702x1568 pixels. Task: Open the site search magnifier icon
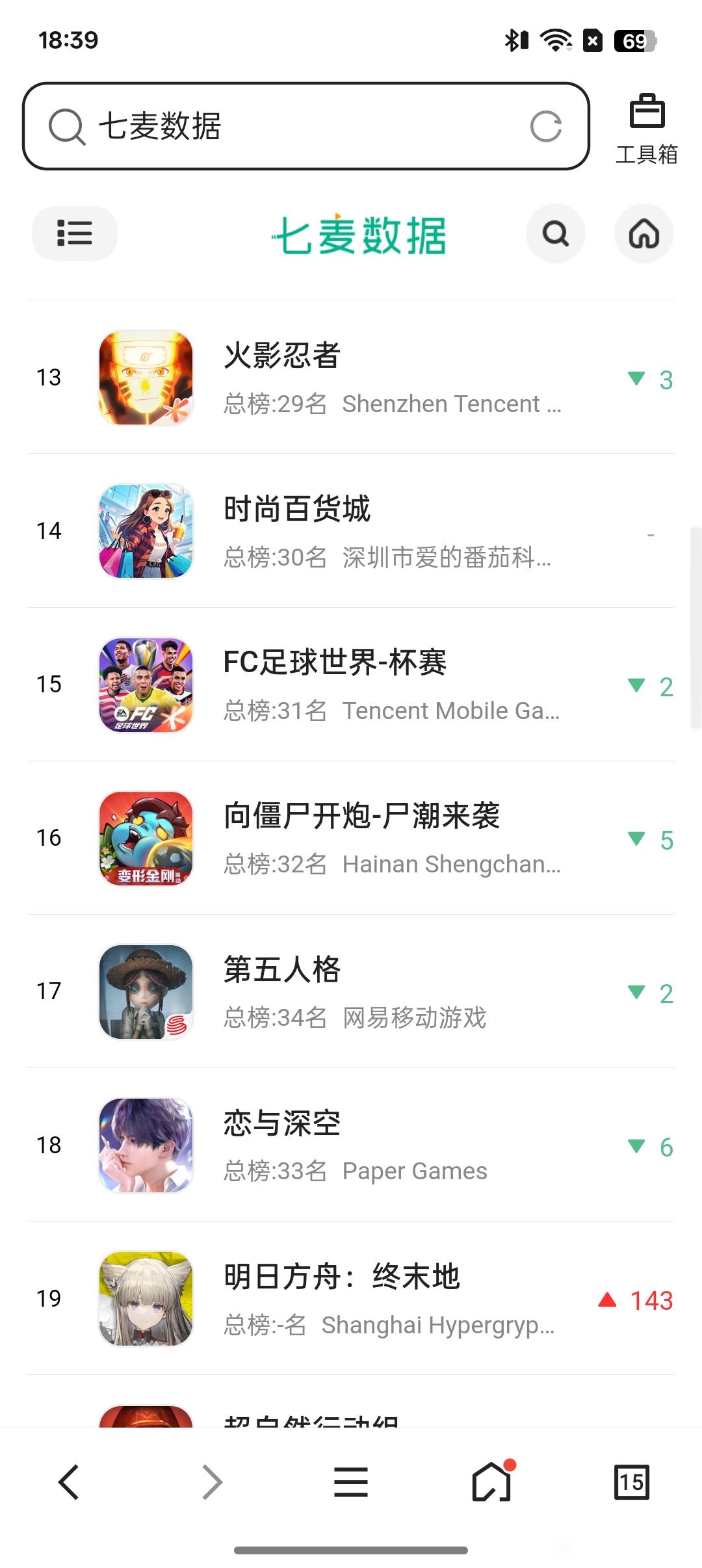556,233
